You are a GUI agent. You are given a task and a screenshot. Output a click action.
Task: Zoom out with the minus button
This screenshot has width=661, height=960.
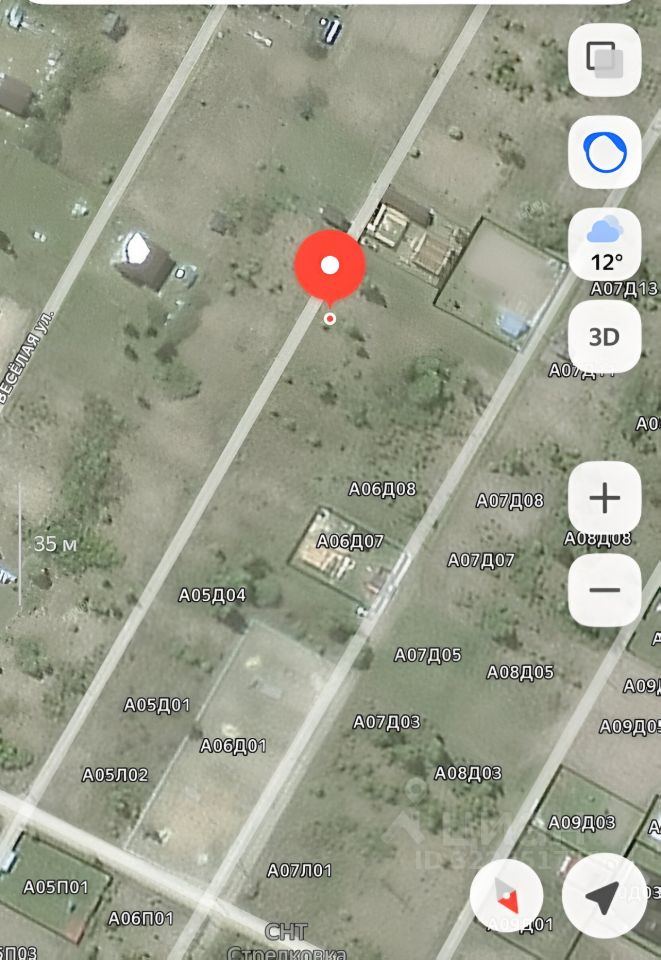(x=605, y=590)
